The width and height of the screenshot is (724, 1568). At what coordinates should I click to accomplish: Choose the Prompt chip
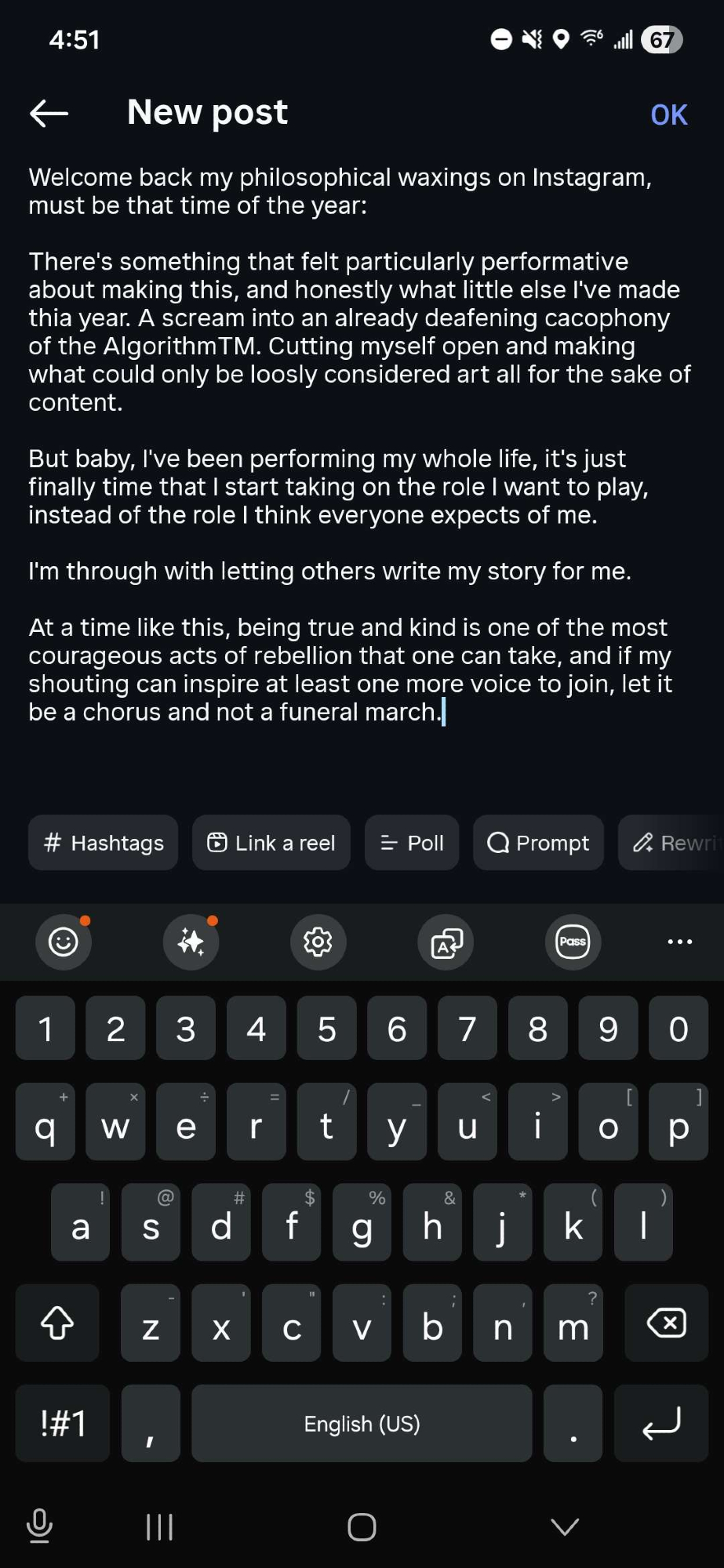click(538, 843)
